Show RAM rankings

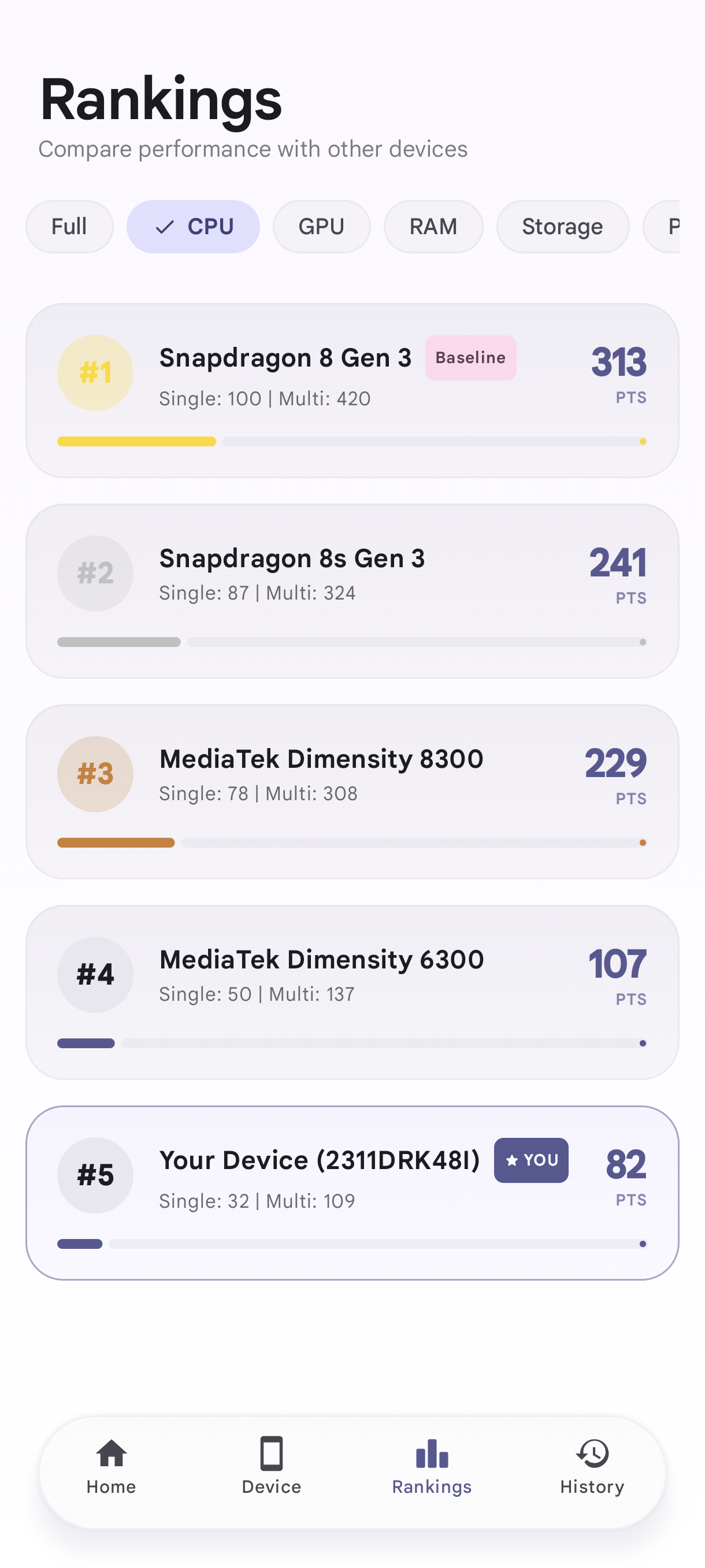(433, 227)
